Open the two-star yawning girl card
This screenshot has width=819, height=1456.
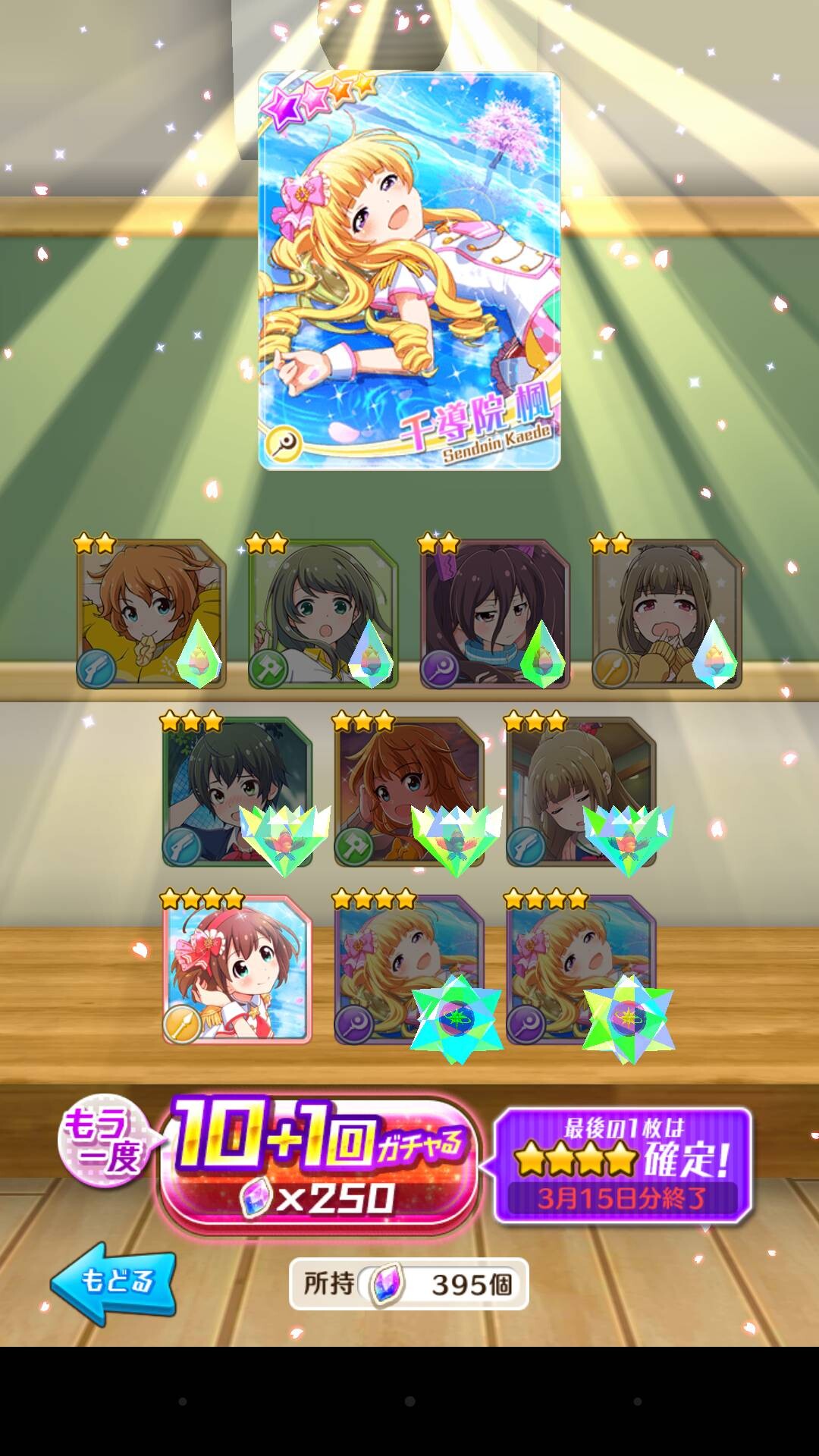pyautogui.click(x=667, y=613)
